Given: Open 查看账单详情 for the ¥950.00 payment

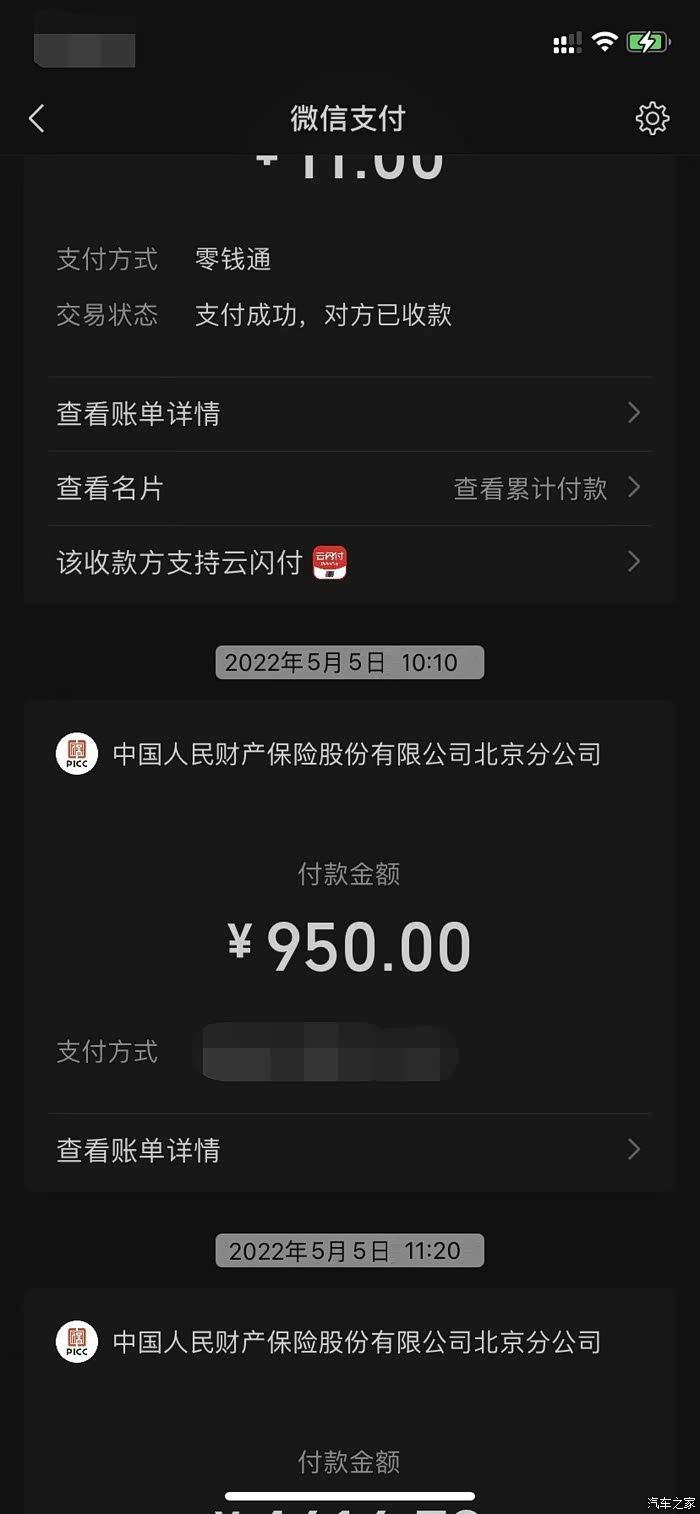Looking at the screenshot, I should [349, 1150].
